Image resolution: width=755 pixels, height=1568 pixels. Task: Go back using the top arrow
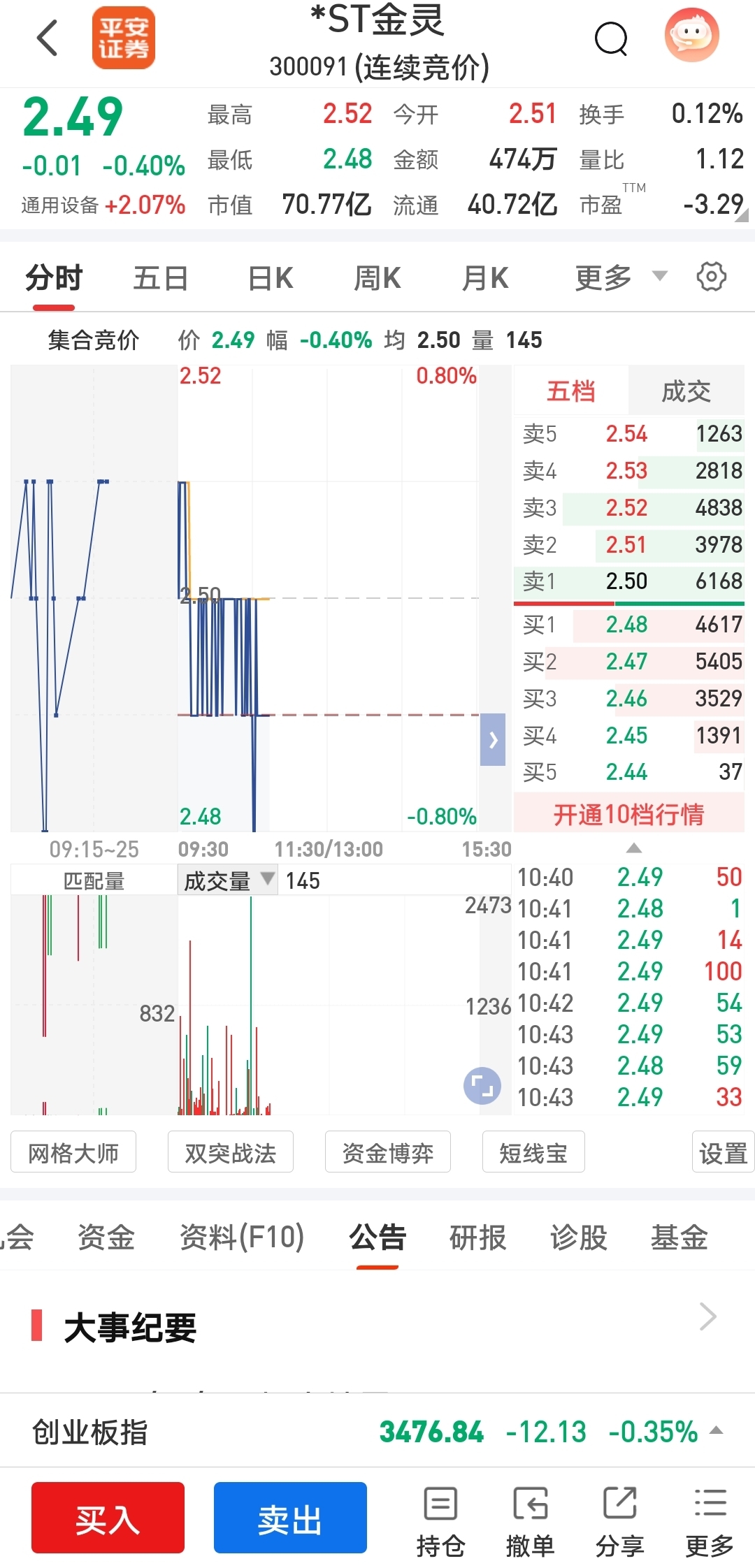point(47,38)
